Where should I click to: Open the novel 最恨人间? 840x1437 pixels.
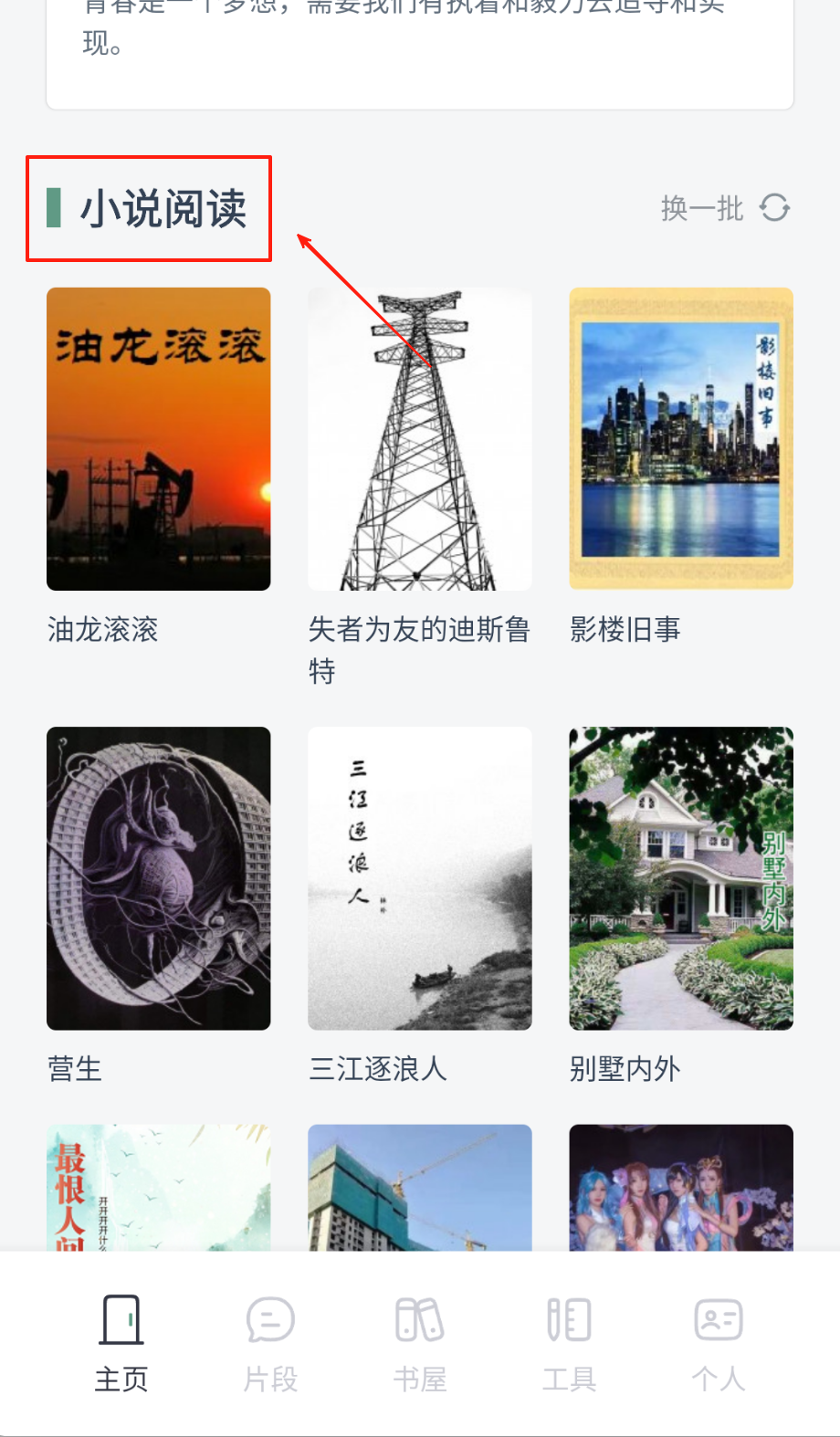(x=159, y=1187)
